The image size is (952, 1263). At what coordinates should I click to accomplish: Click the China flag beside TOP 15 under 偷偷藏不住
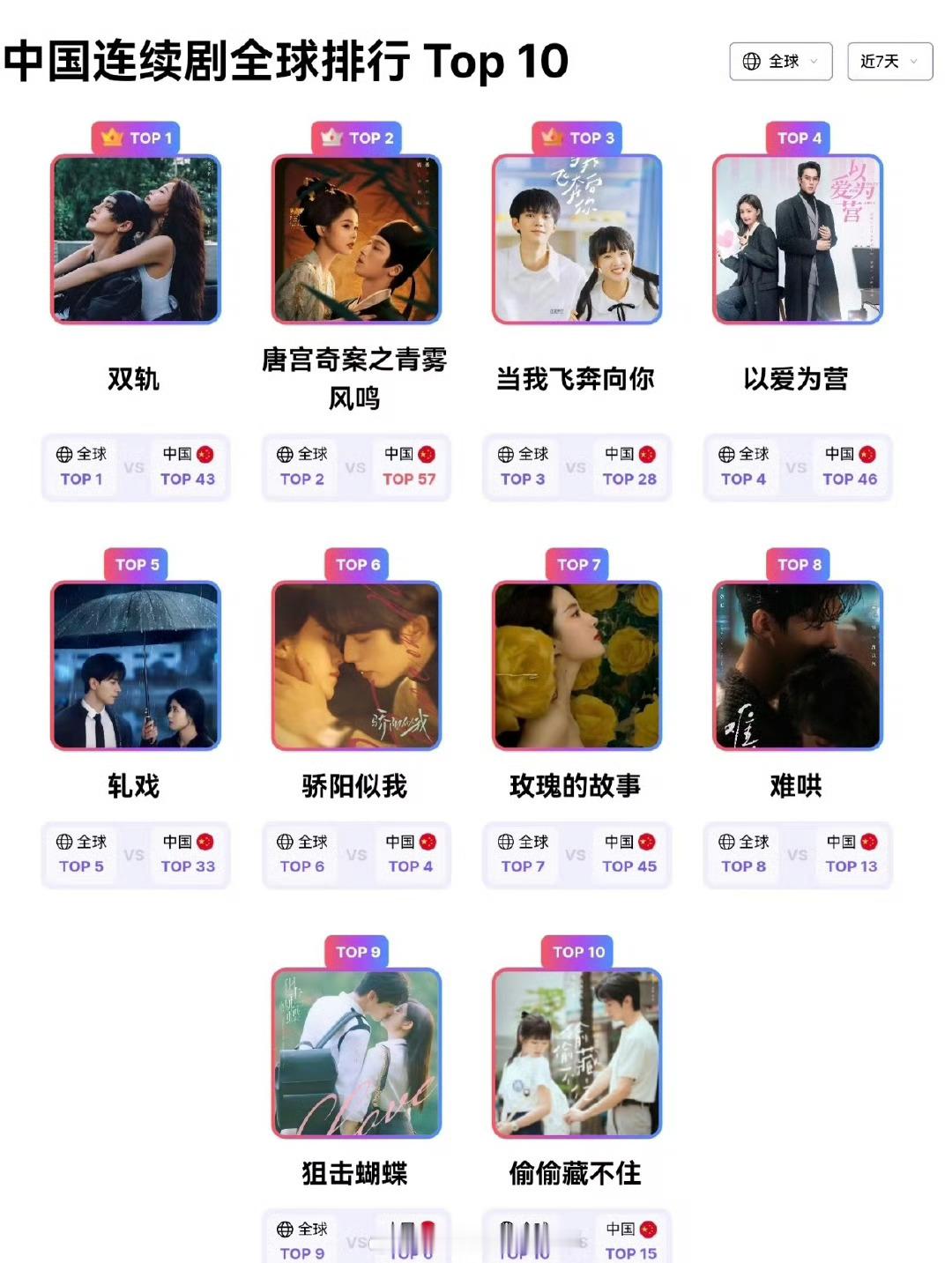point(651,1230)
